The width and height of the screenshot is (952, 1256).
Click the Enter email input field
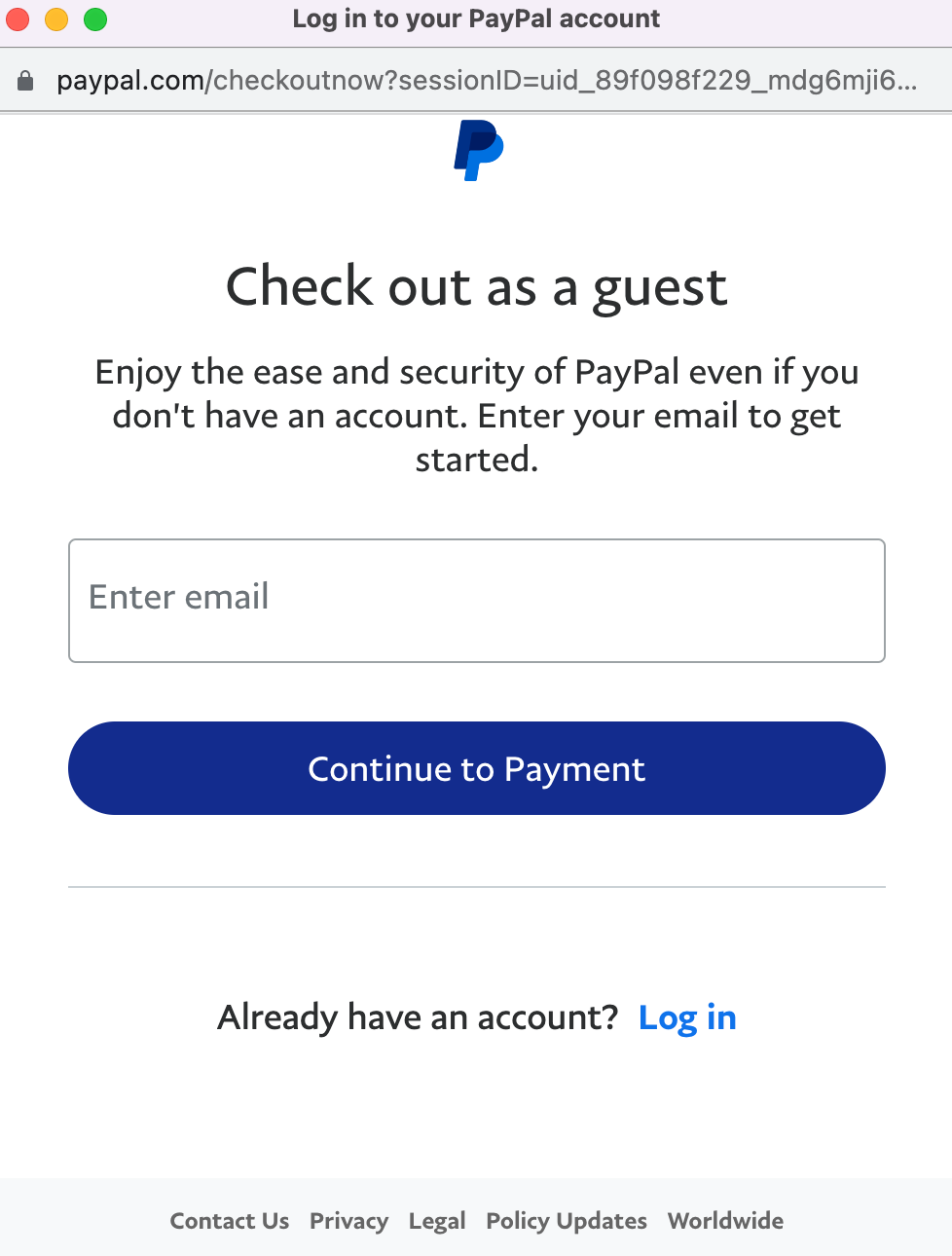point(477,600)
